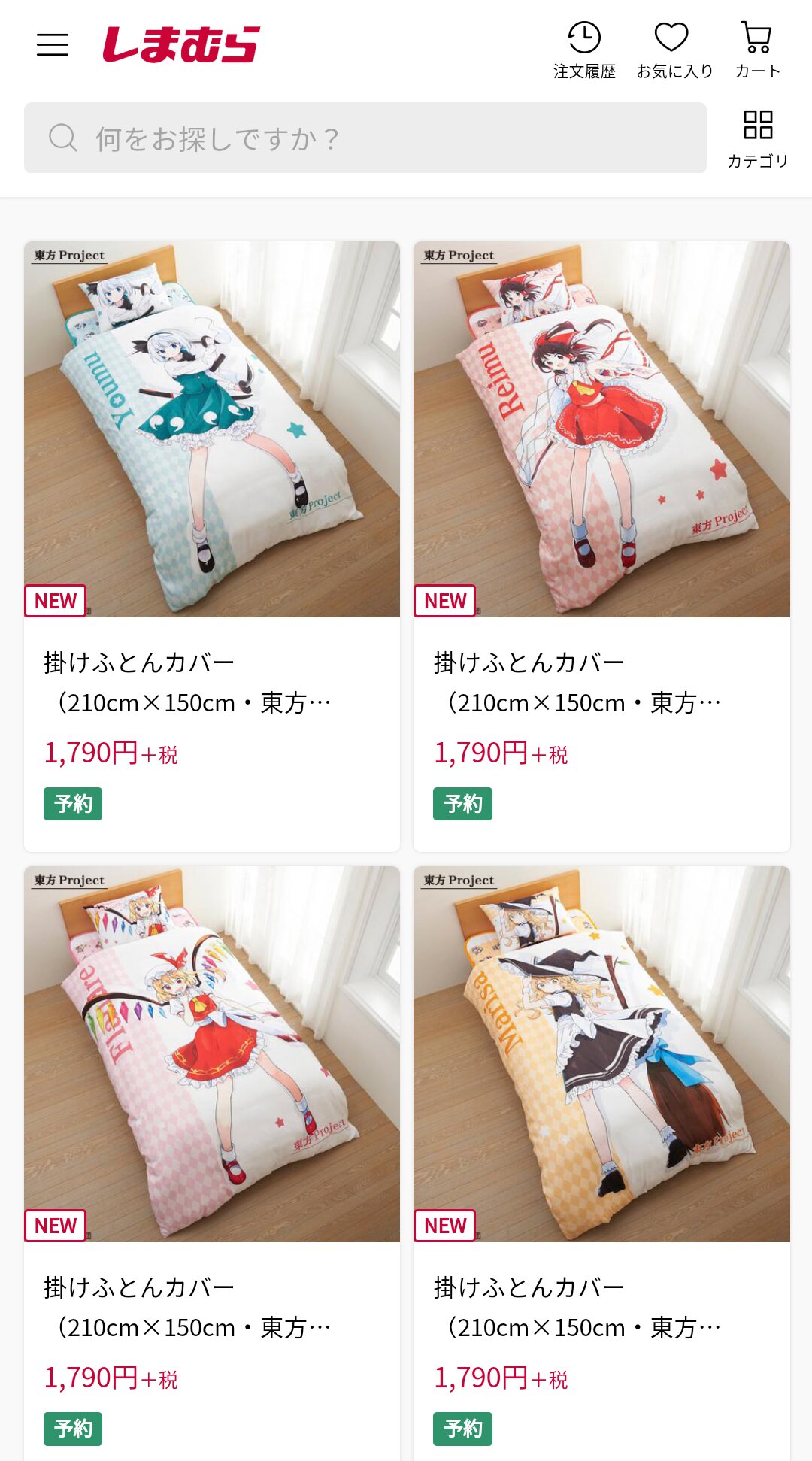812x1461 pixels.
Task: Tap the 何をお探しですか search field
Action: (x=365, y=138)
